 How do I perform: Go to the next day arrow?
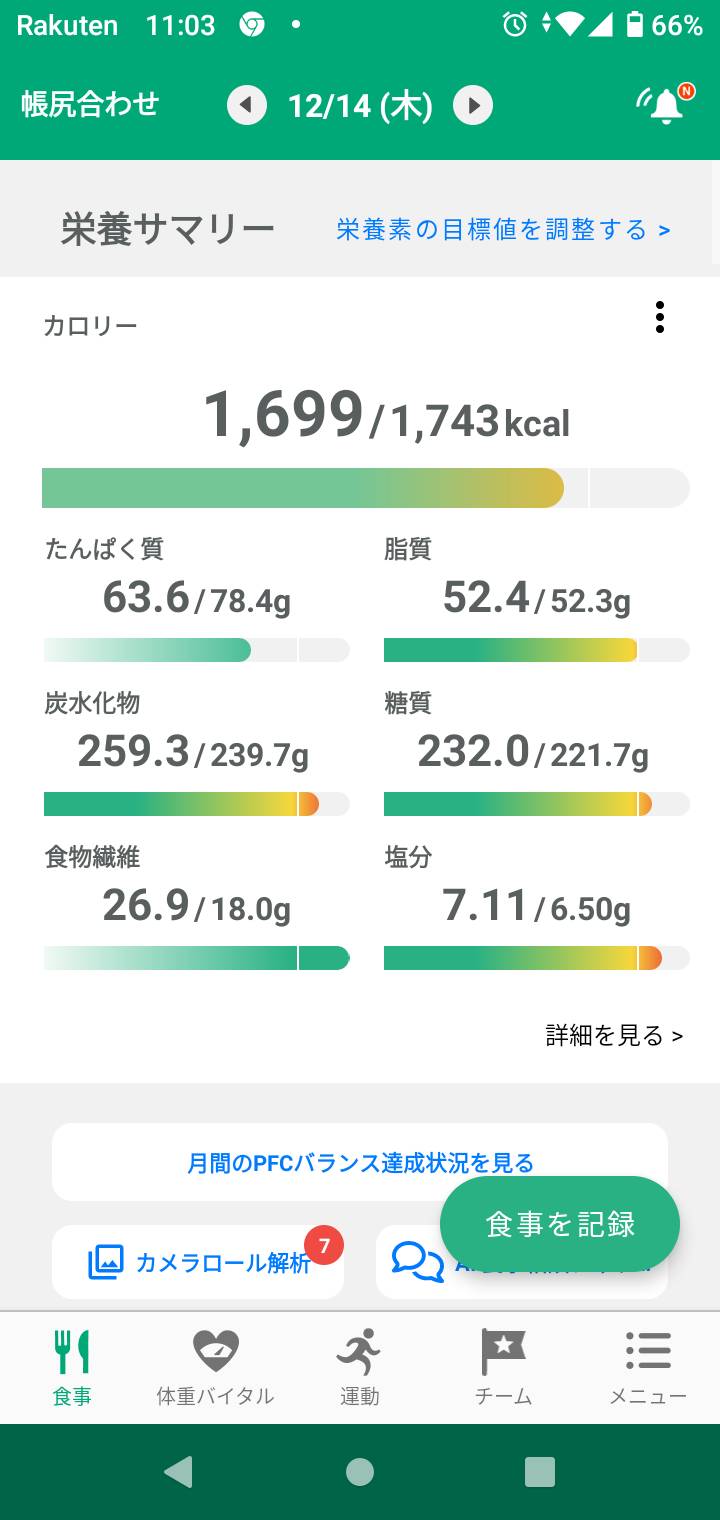[473, 105]
